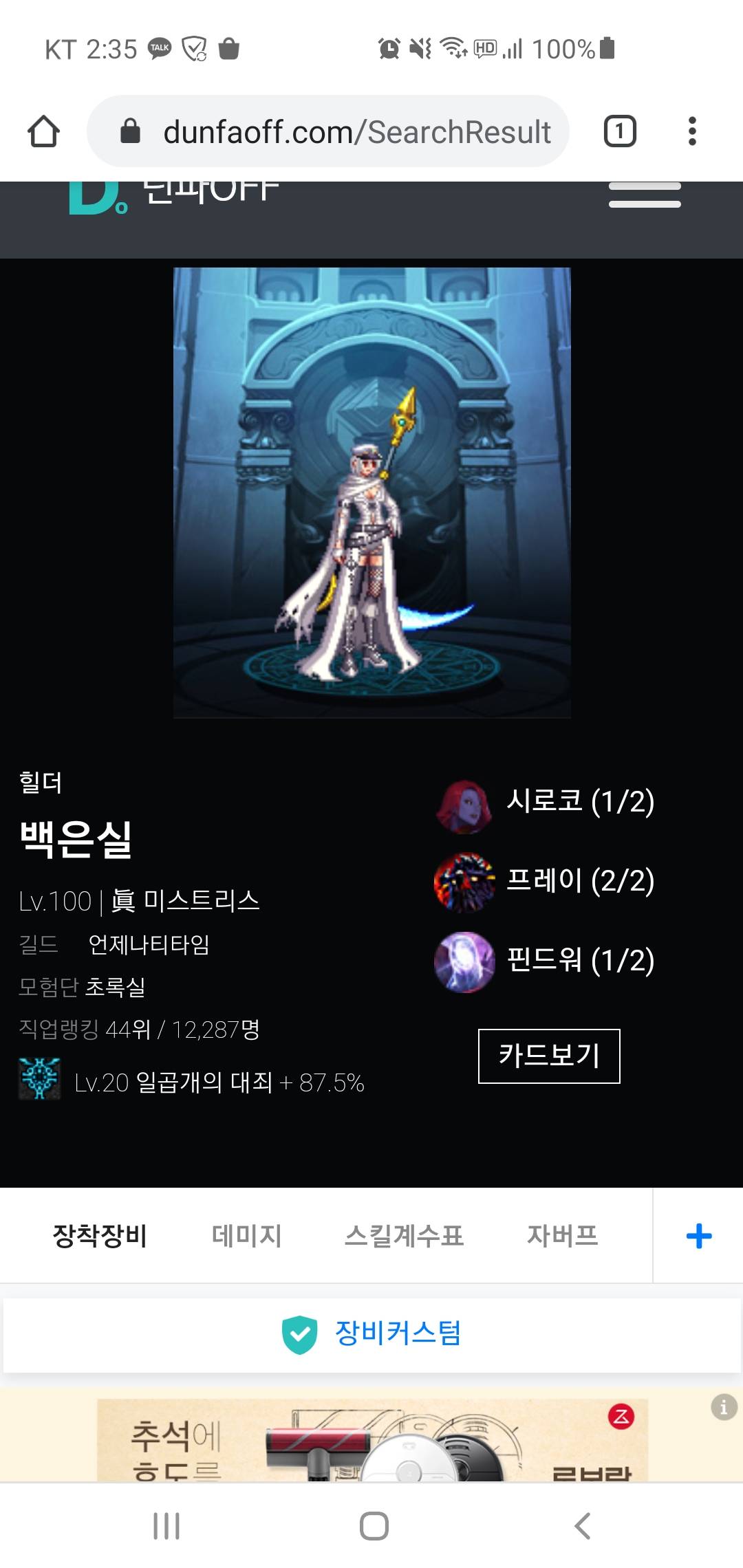The width and height of the screenshot is (743, 1568).
Task: Open the site hamburger menu
Action: pos(645,195)
